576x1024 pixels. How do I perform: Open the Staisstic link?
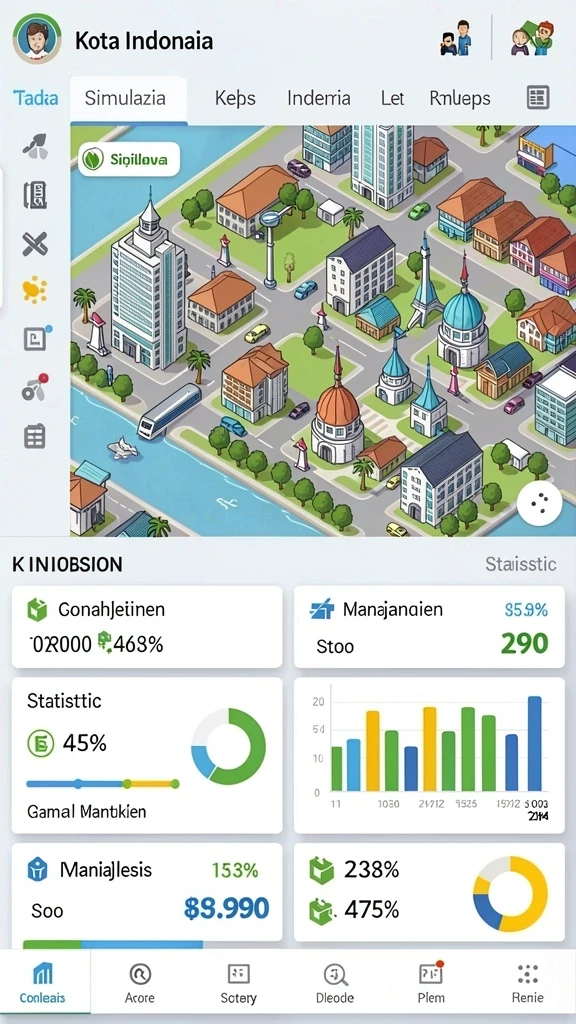tap(520, 564)
